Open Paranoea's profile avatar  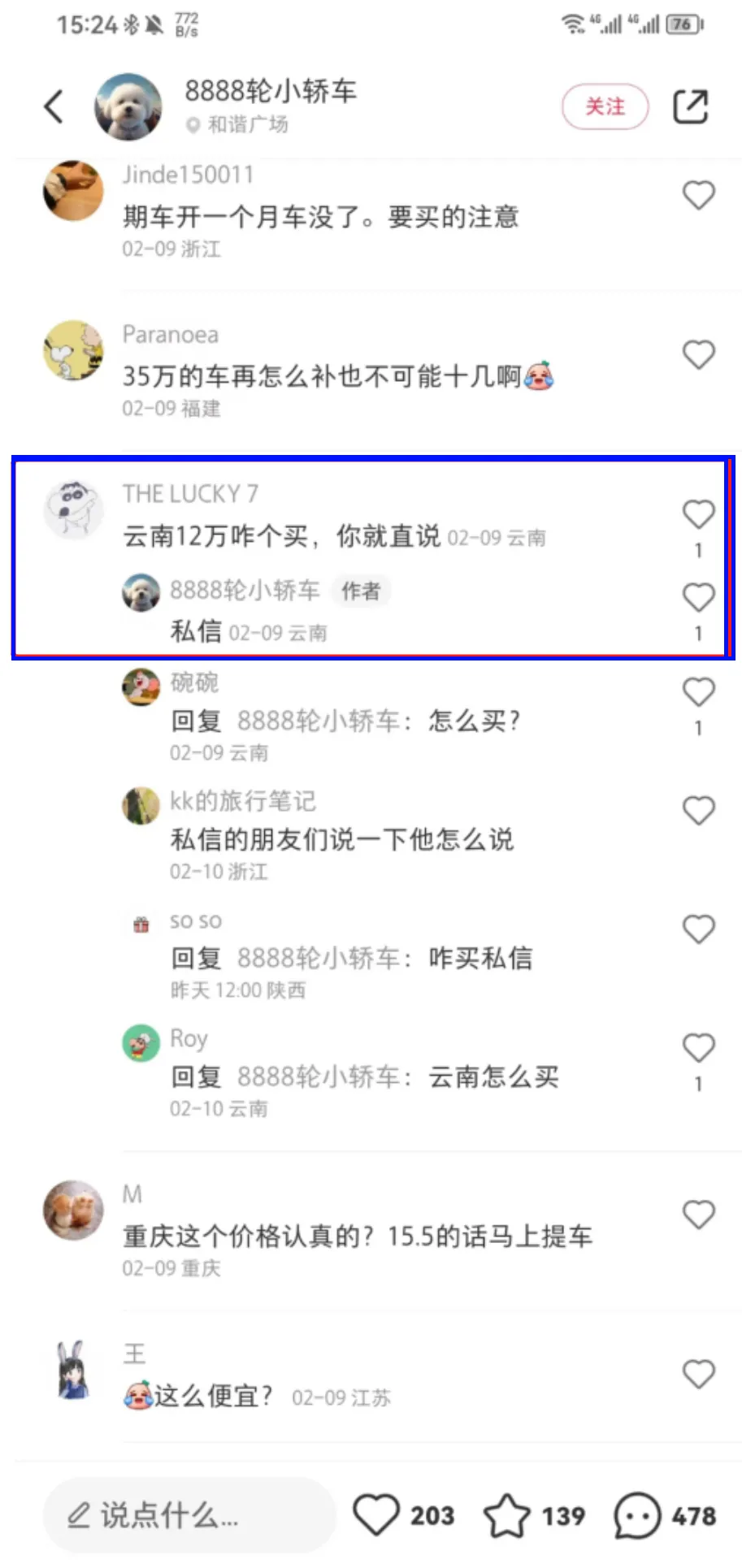(73, 350)
